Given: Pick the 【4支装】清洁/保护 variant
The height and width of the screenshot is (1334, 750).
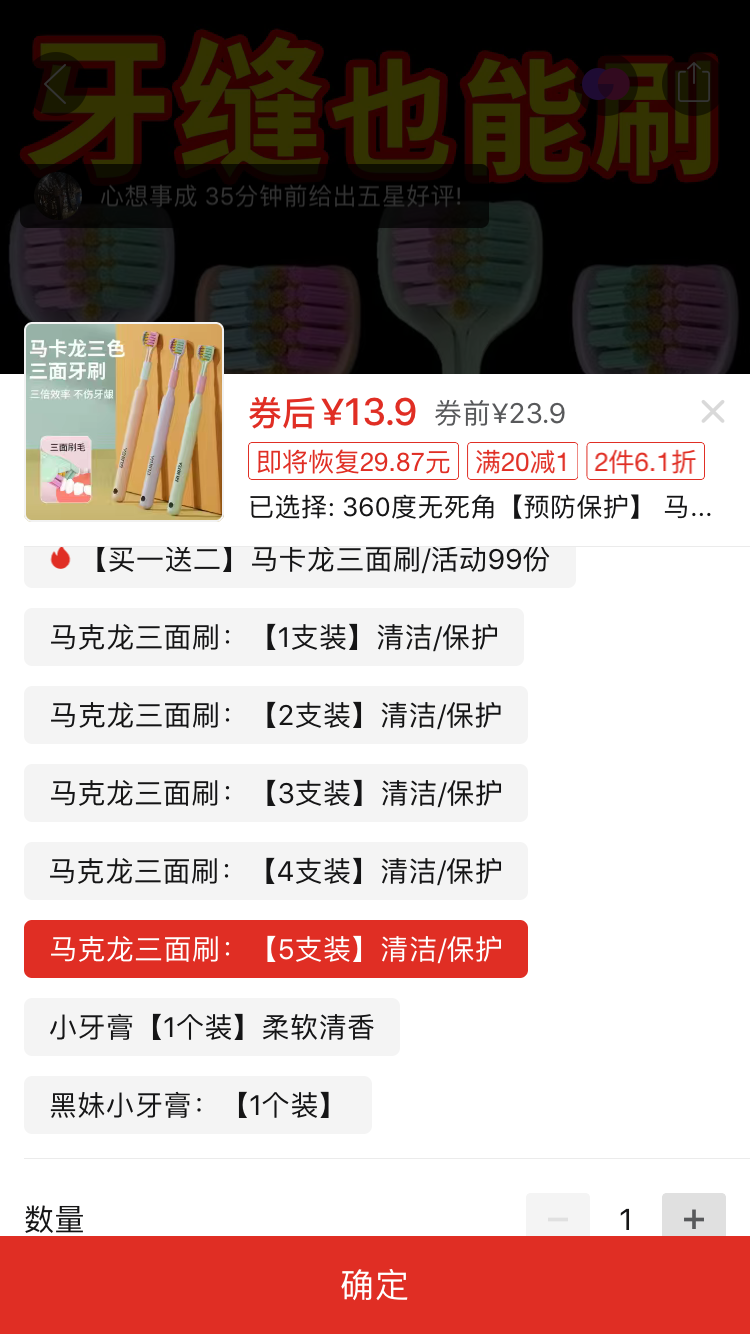Looking at the screenshot, I should [x=276, y=871].
